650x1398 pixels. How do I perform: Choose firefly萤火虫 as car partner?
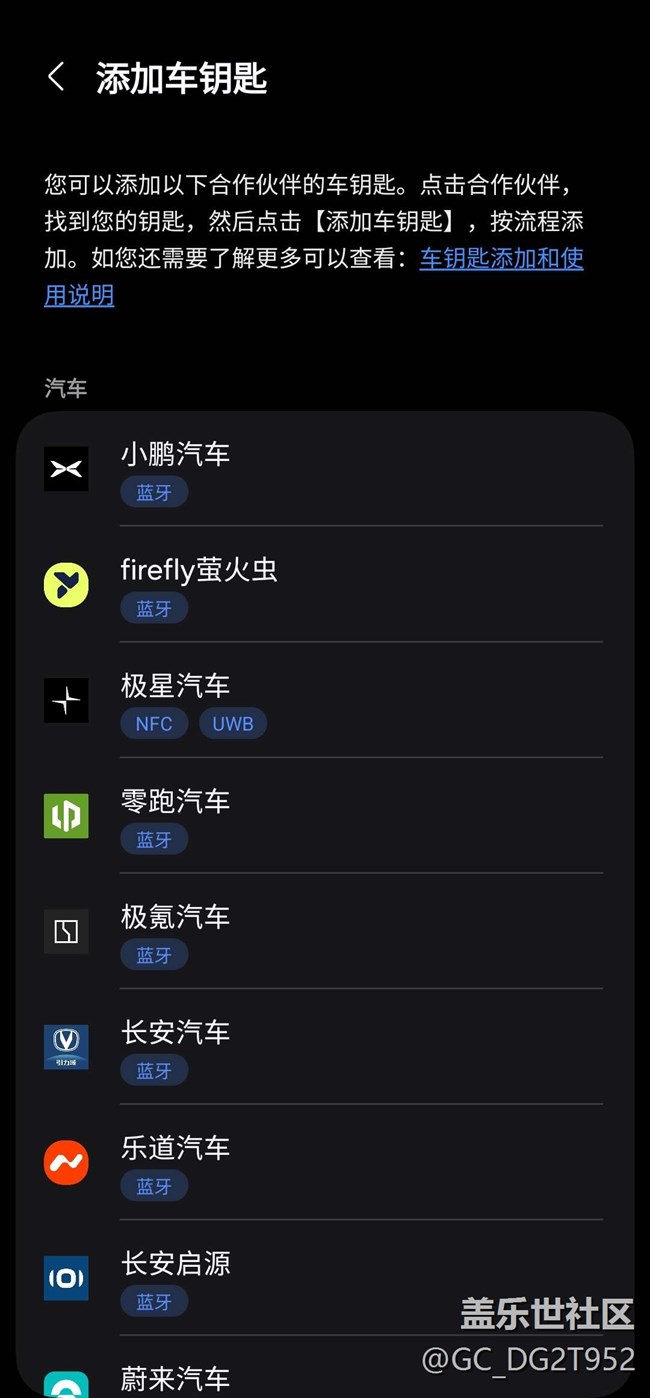click(324, 585)
